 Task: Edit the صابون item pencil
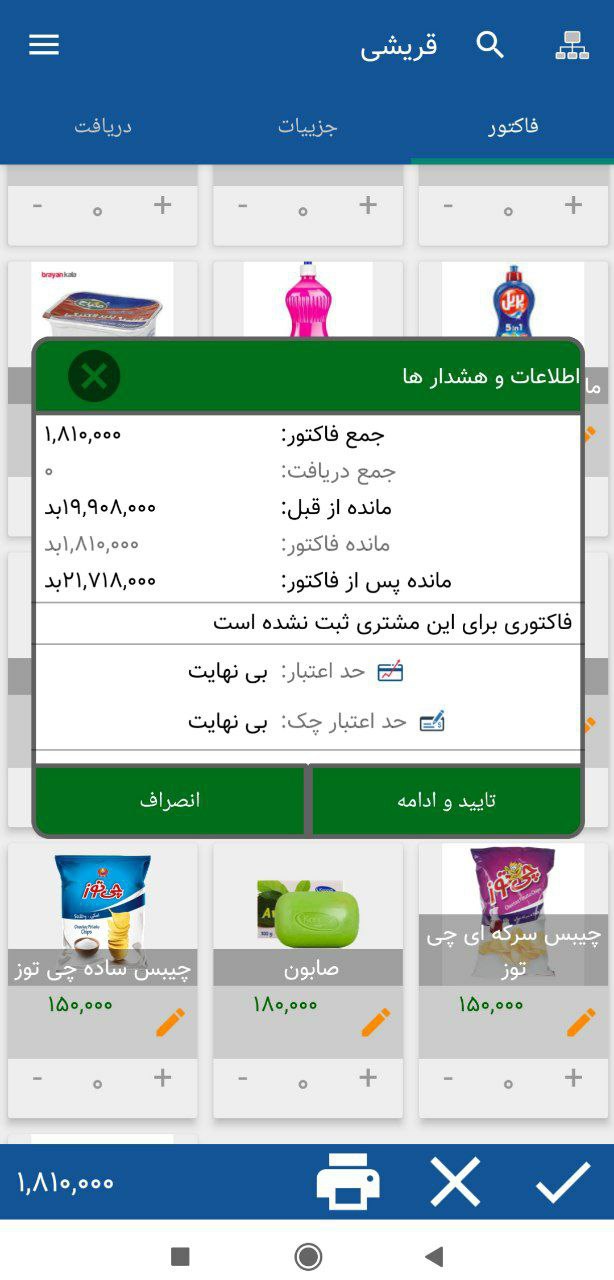pos(376,1022)
